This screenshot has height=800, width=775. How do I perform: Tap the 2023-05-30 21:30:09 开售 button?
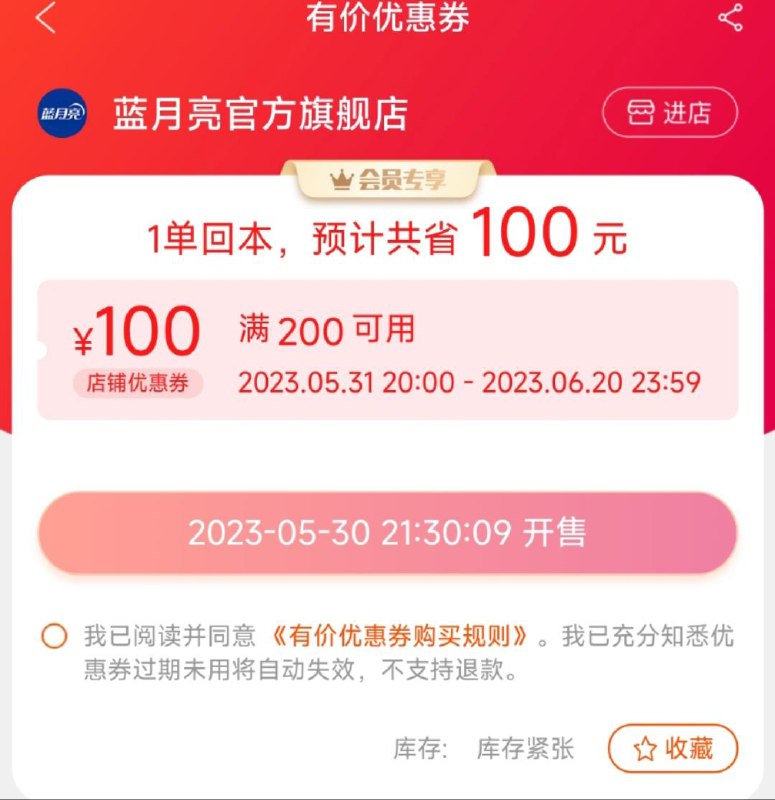[x=387, y=533]
